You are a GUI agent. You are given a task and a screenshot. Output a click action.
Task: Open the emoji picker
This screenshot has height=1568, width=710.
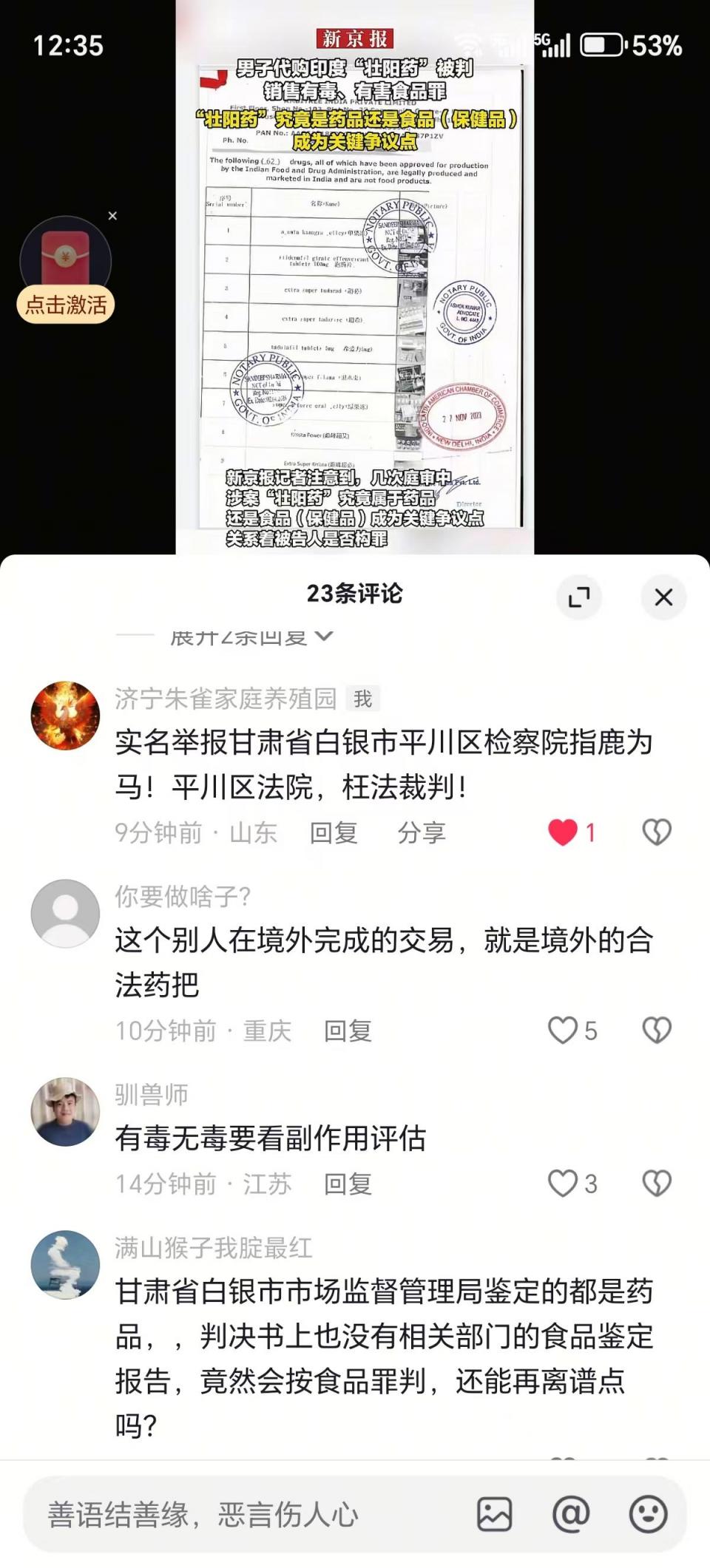(648, 1514)
